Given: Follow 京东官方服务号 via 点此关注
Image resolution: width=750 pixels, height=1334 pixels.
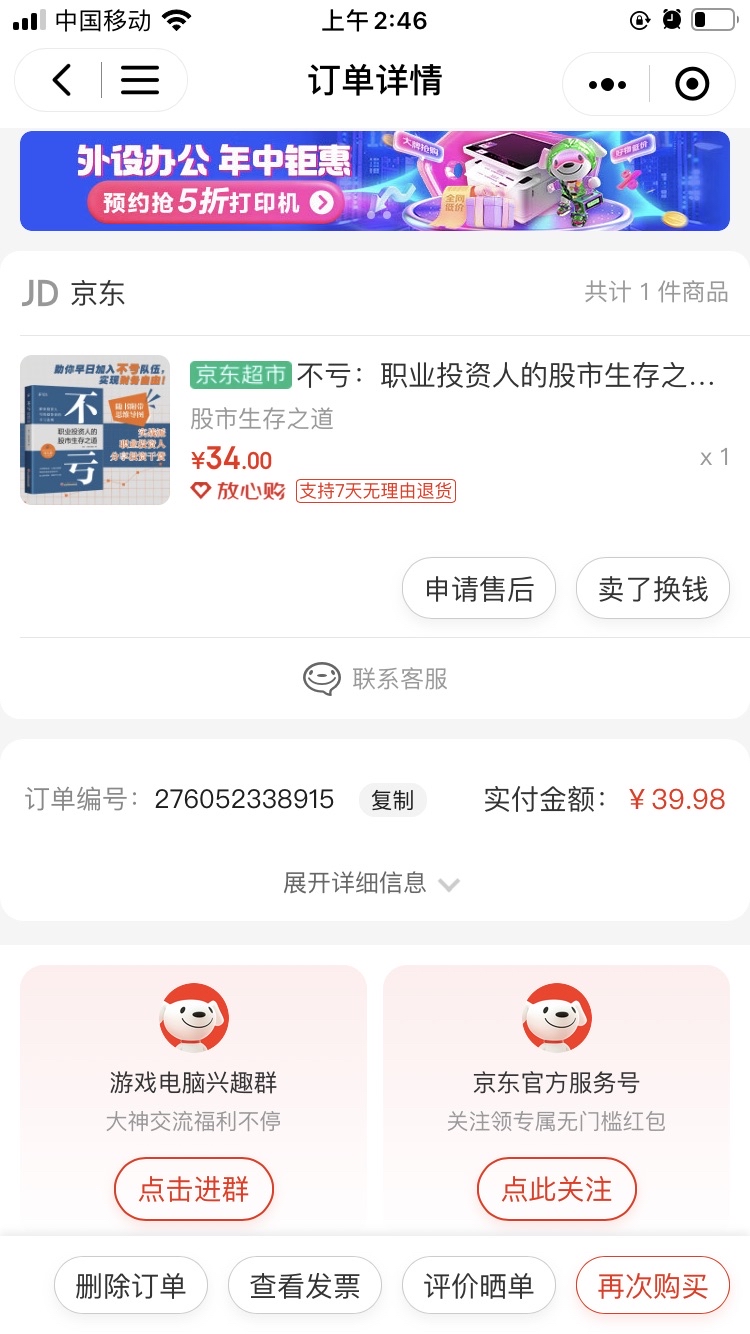Looking at the screenshot, I should point(556,1189).
